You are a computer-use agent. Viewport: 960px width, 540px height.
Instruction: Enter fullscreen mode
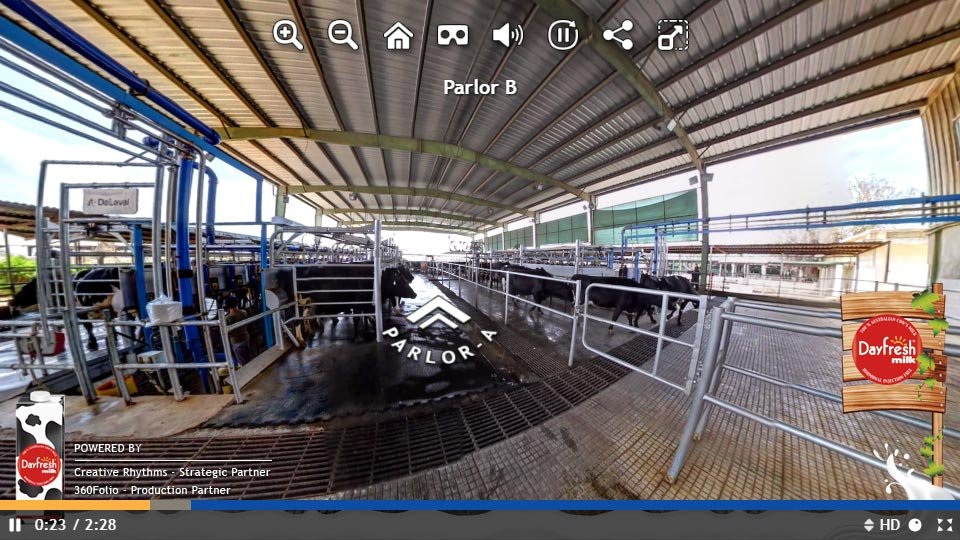coord(944,525)
